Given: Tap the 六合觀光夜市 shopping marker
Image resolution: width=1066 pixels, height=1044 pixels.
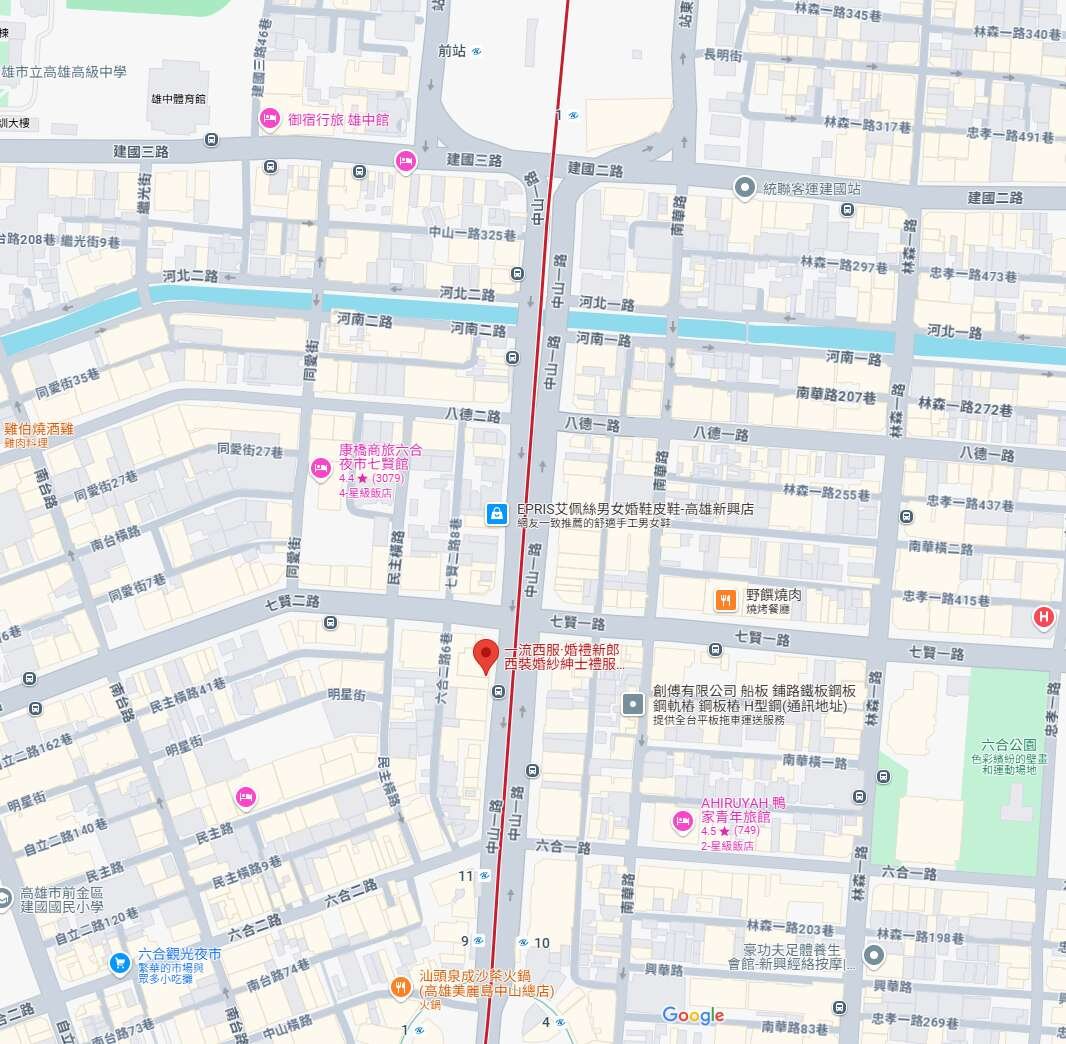Looking at the screenshot, I should click(x=119, y=962).
